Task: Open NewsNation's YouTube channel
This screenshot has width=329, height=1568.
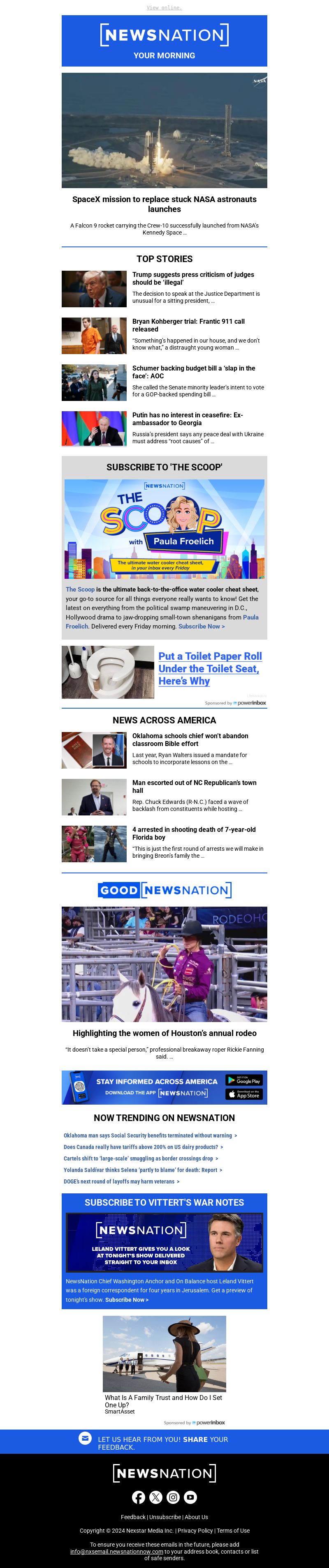Action: (x=190, y=1497)
